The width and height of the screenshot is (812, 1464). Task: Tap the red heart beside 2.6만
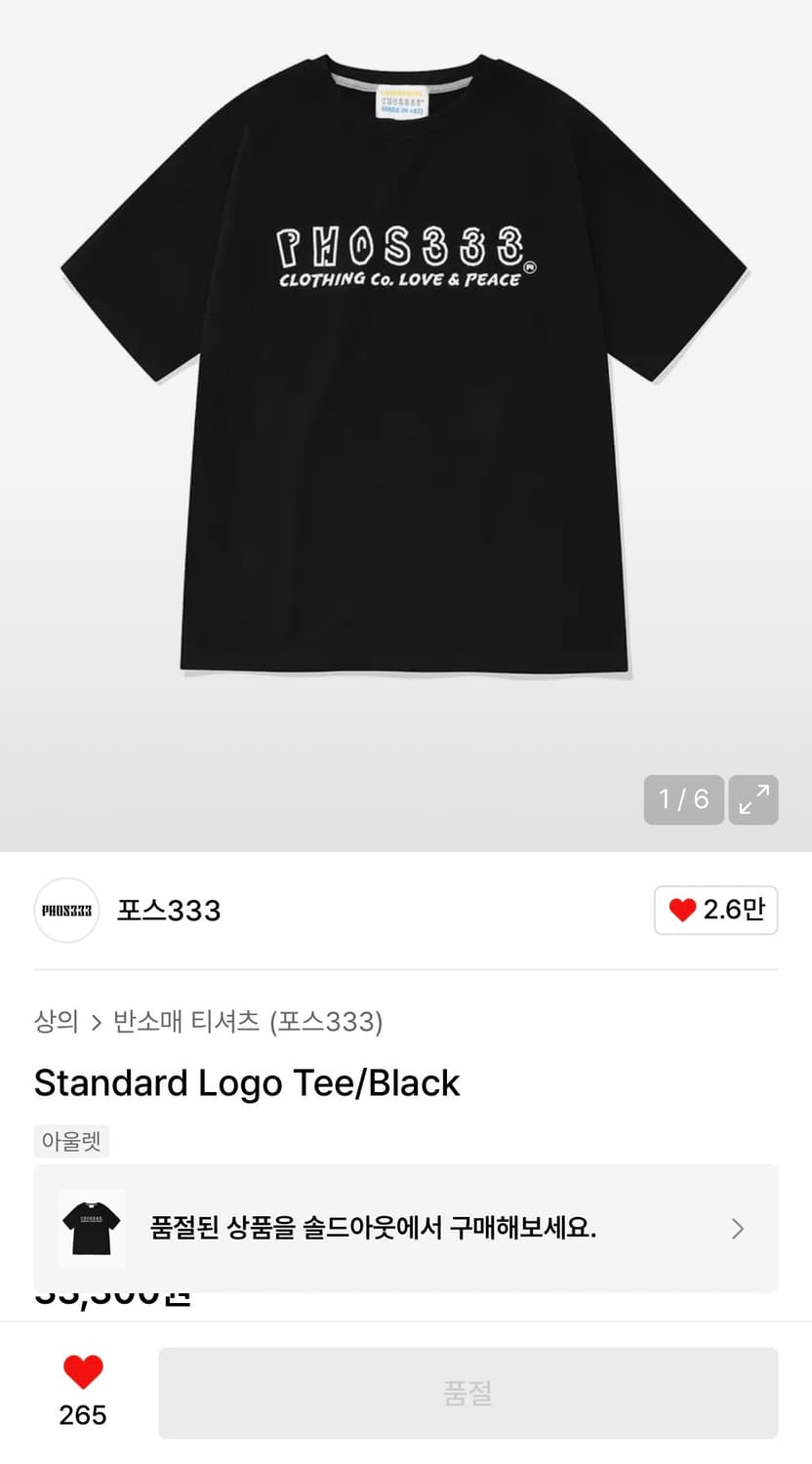point(682,909)
